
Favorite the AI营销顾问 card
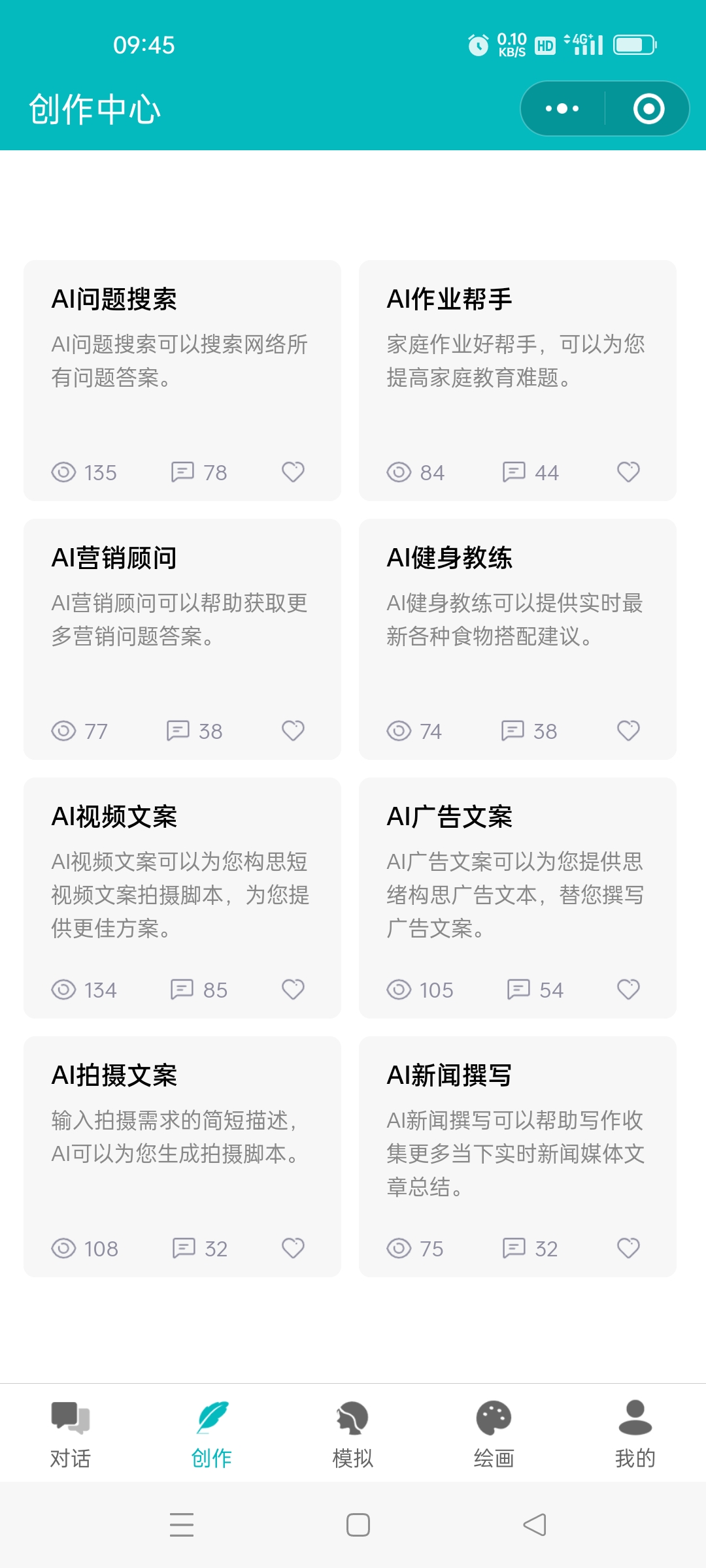pos(293,730)
